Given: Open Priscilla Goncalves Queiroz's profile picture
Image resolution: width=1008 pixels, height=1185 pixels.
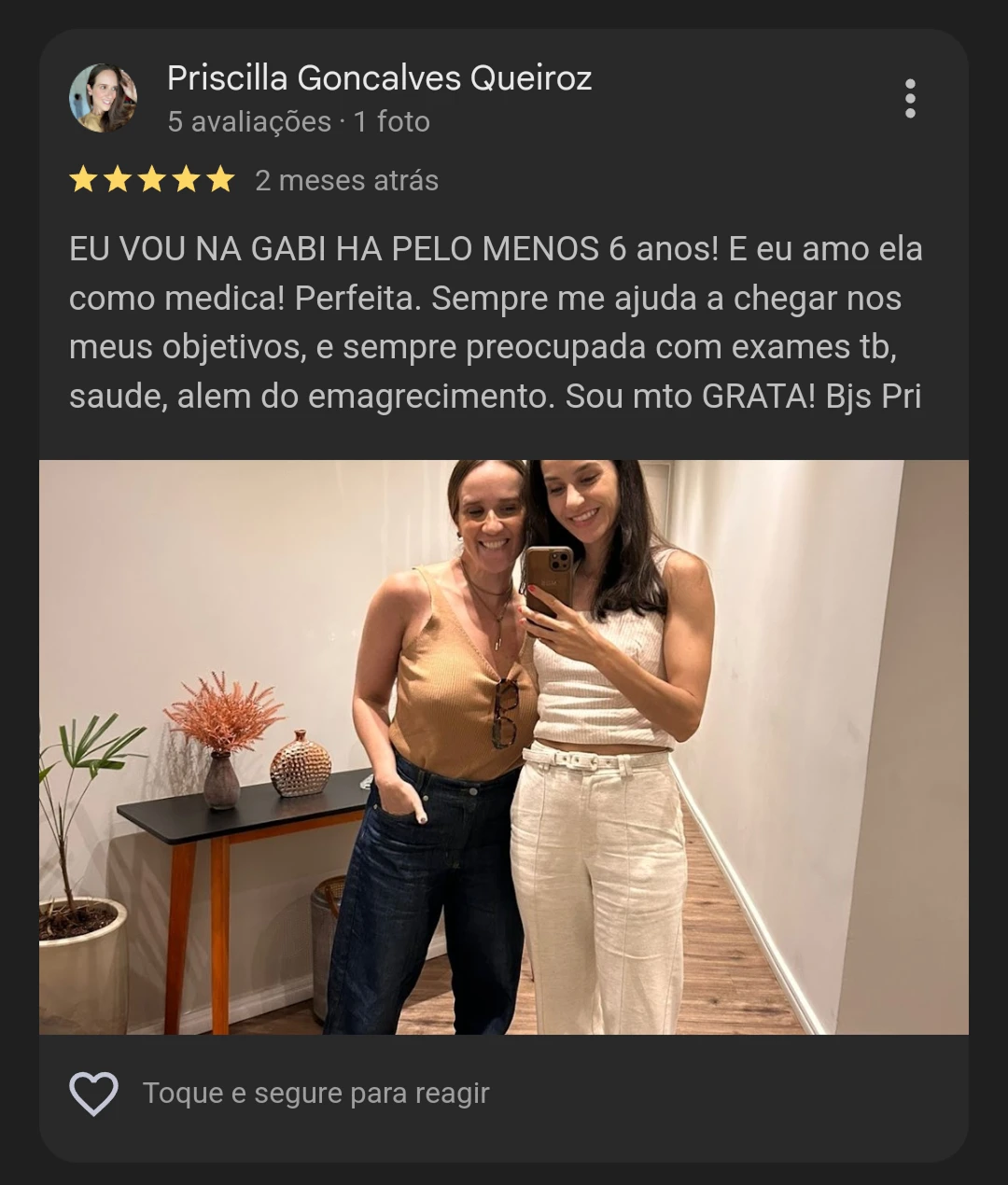Looking at the screenshot, I should click(x=103, y=98).
